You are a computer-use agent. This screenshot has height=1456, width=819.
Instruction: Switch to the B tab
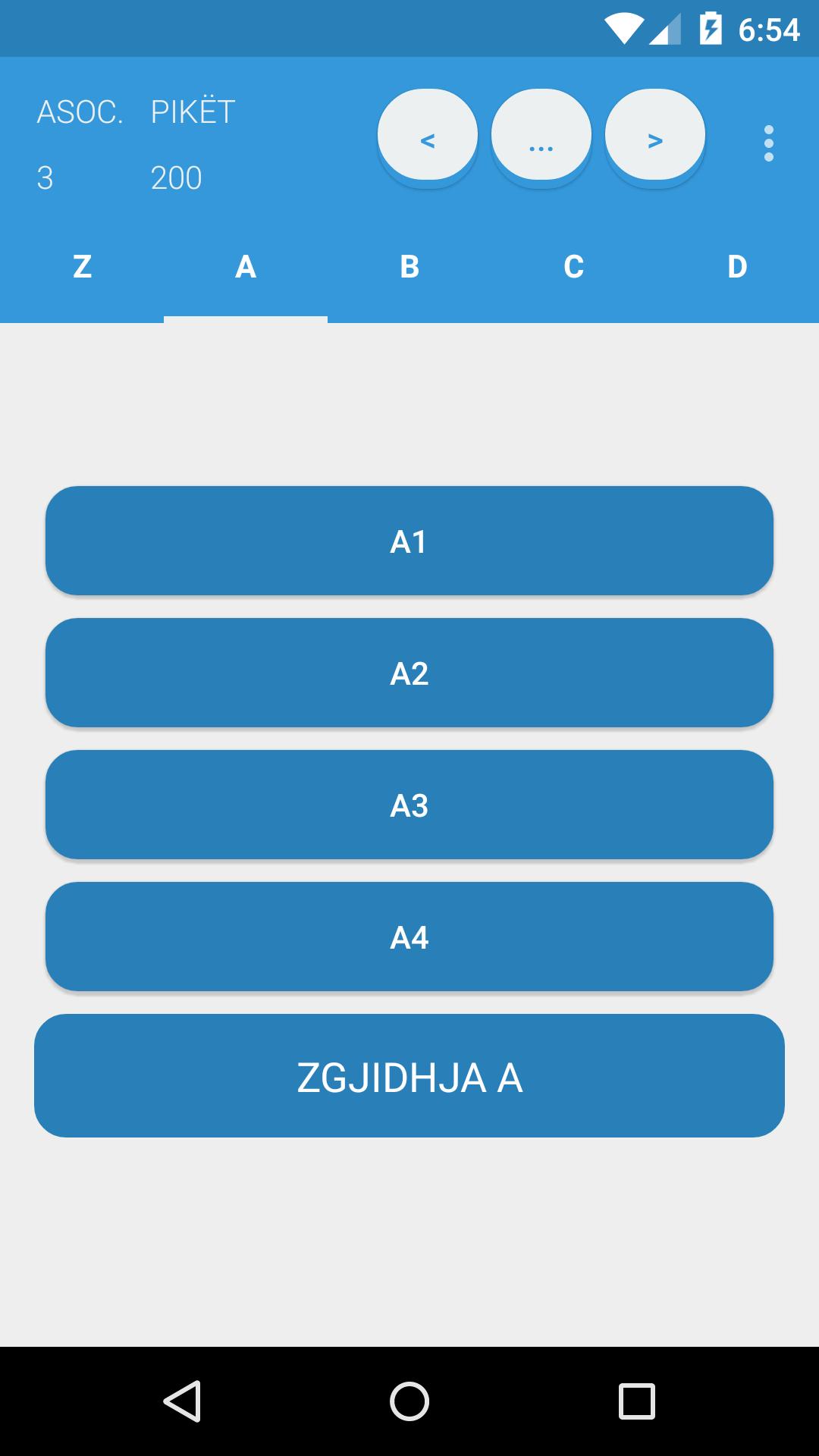tap(409, 267)
